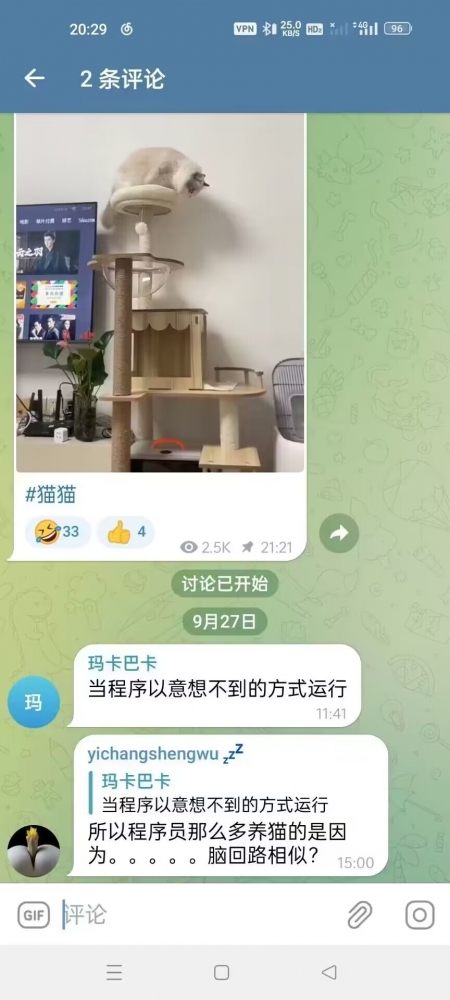Open yichangshengwu's profile avatar
Image resolution: width=450 pixels, height=1000 pixels.
34,851
